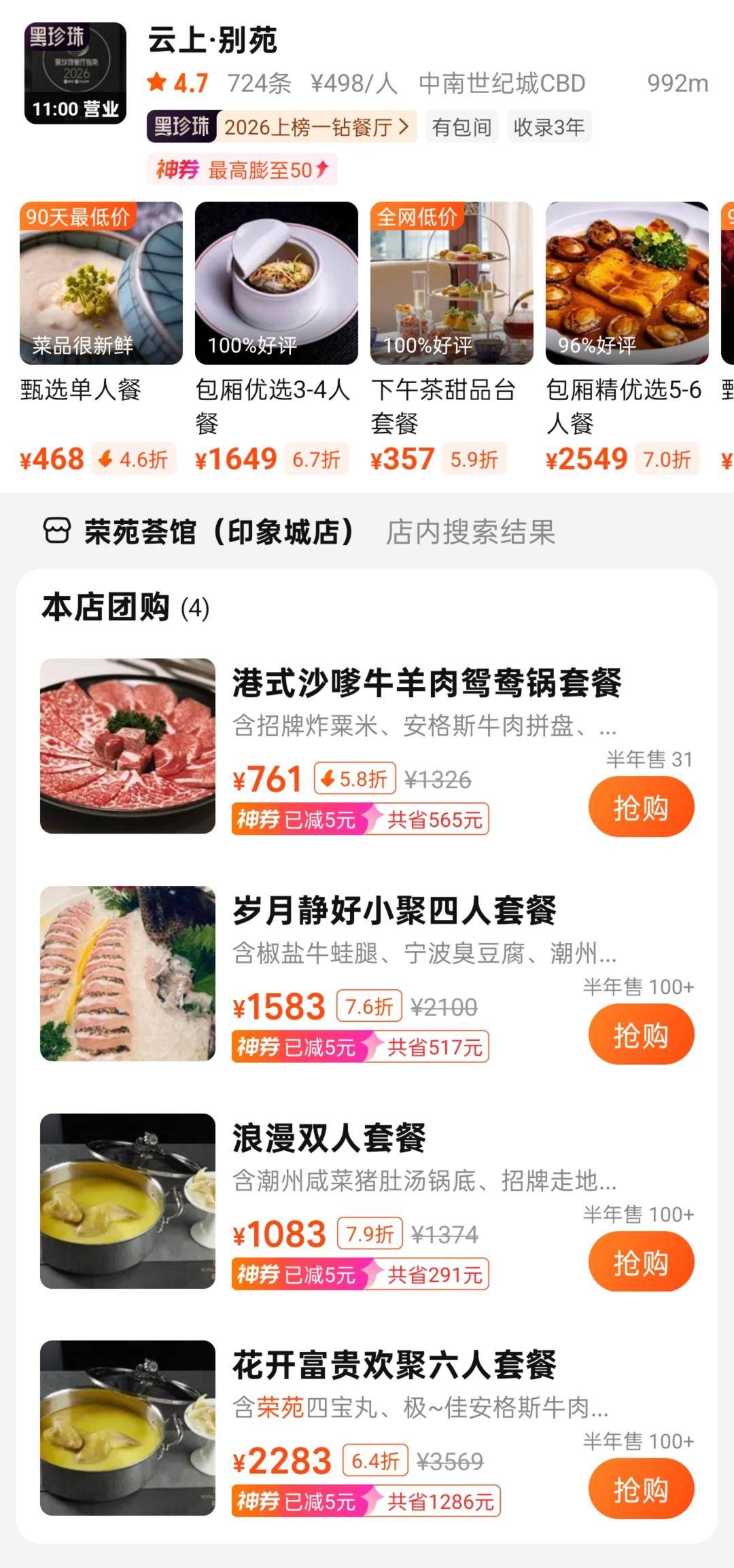
Task: Open the 浪漫双人套餐 details
Action: point(329,1138)
